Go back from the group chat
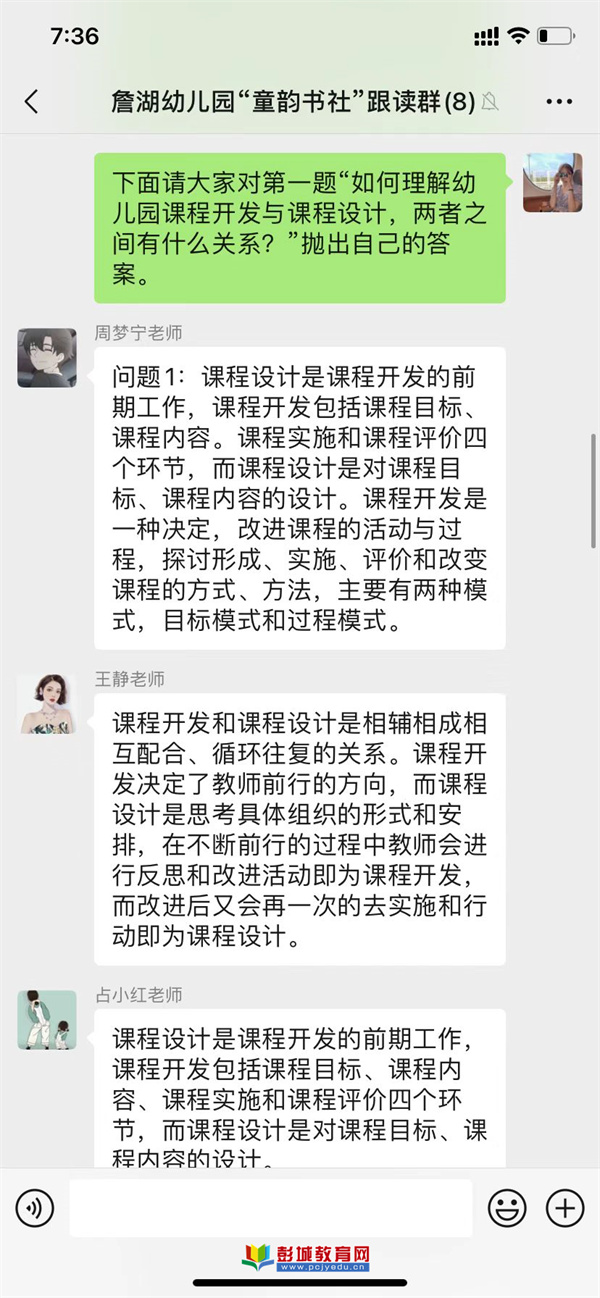600x1298 pixels. 32,101
